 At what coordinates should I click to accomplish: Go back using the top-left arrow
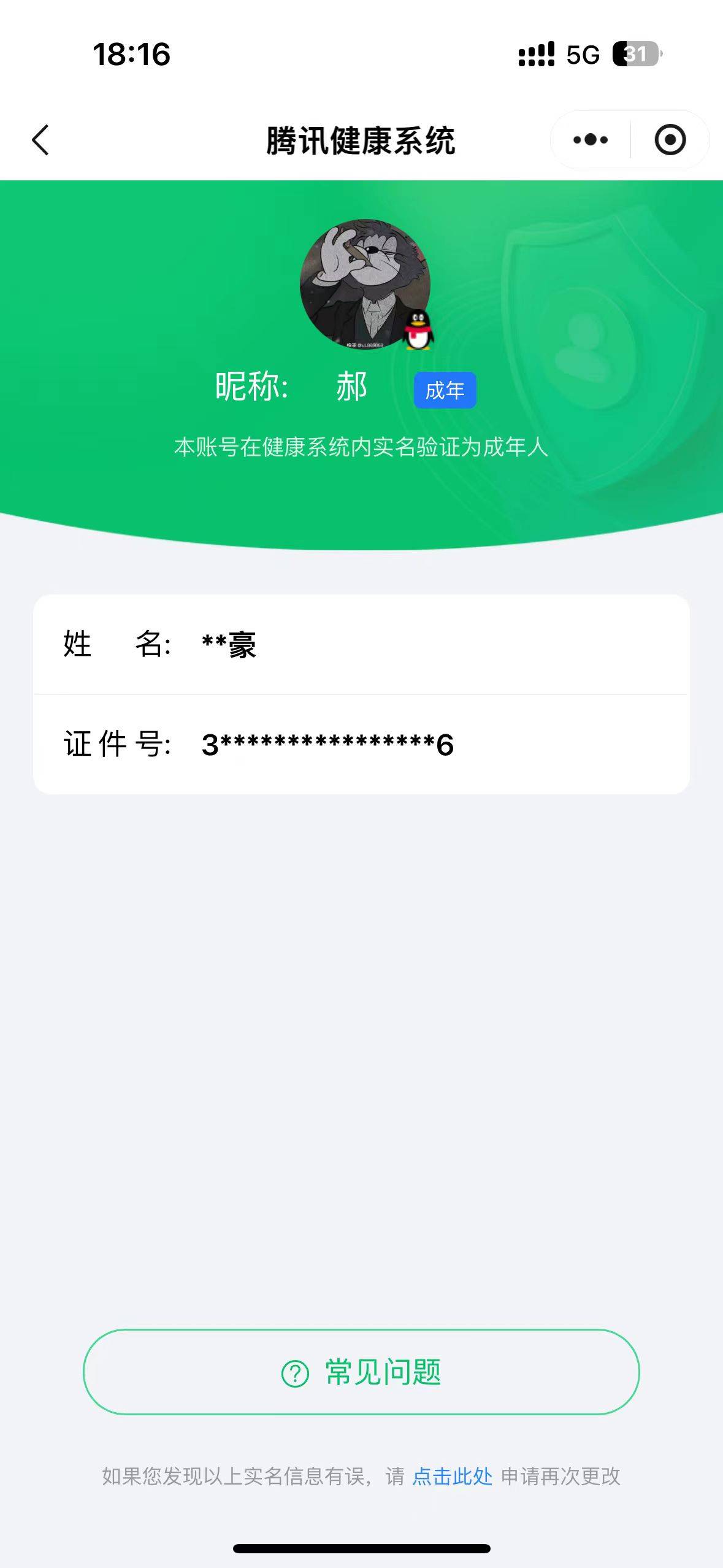40,140
